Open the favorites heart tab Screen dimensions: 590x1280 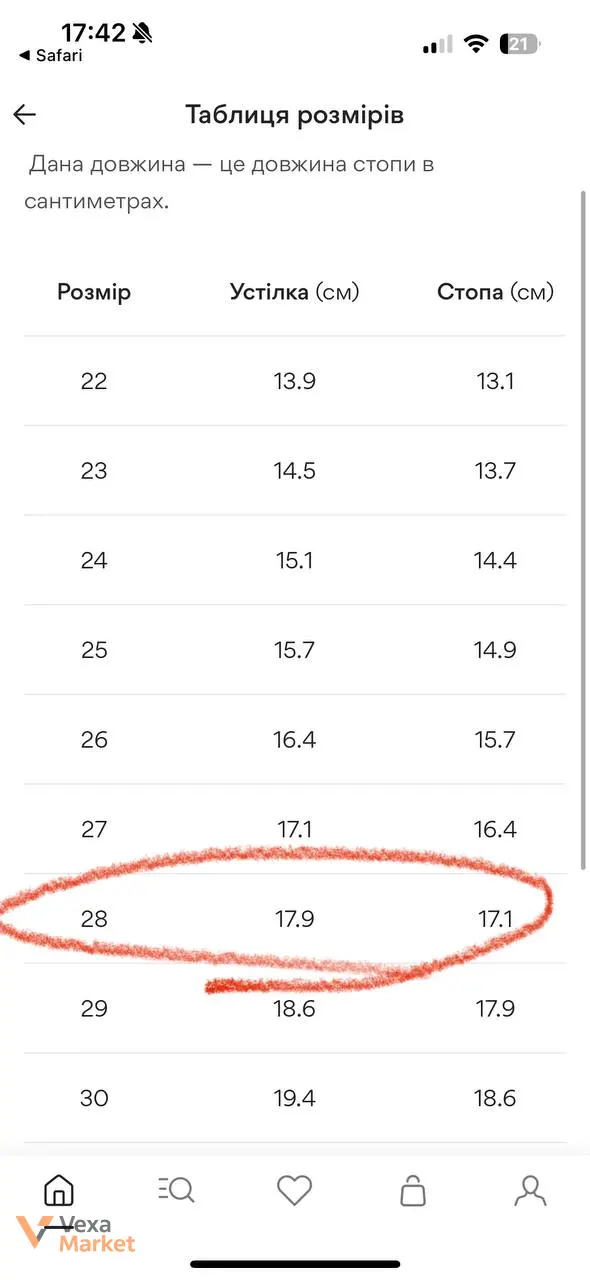294,1190
